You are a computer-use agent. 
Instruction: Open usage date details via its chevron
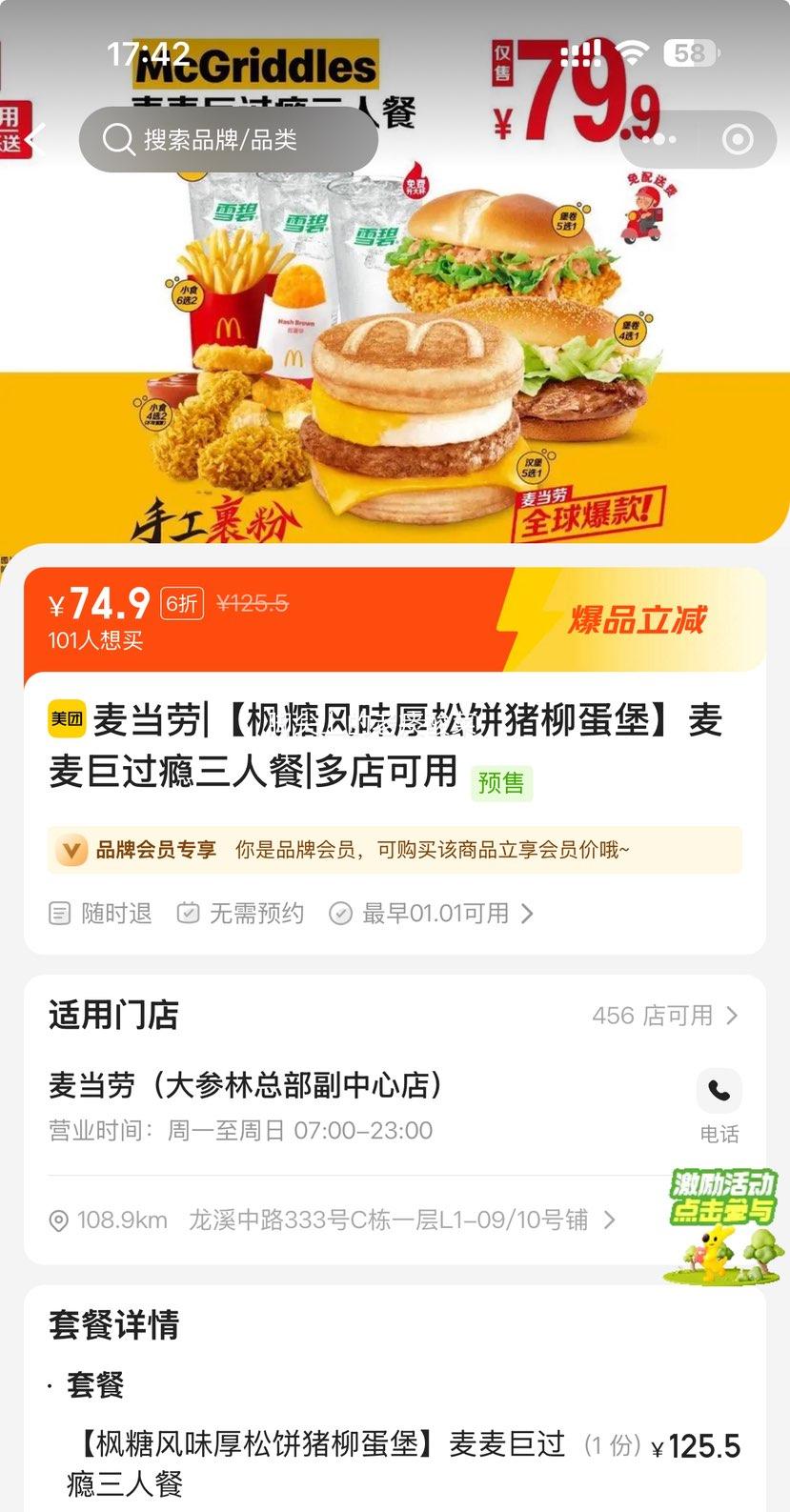click(x=527, y=913)
